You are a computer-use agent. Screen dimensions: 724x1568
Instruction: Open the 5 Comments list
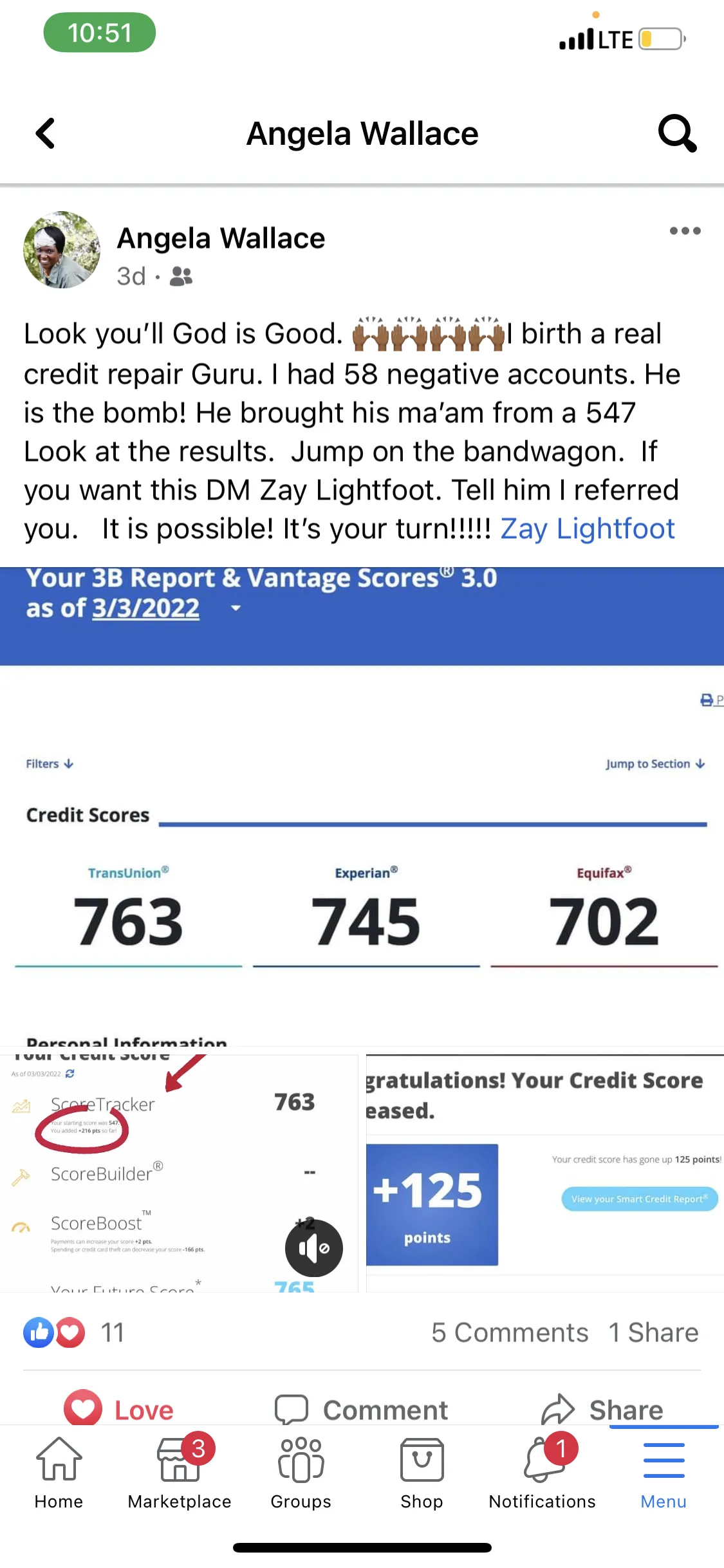pyautogui.click(x=510, y=1332)
